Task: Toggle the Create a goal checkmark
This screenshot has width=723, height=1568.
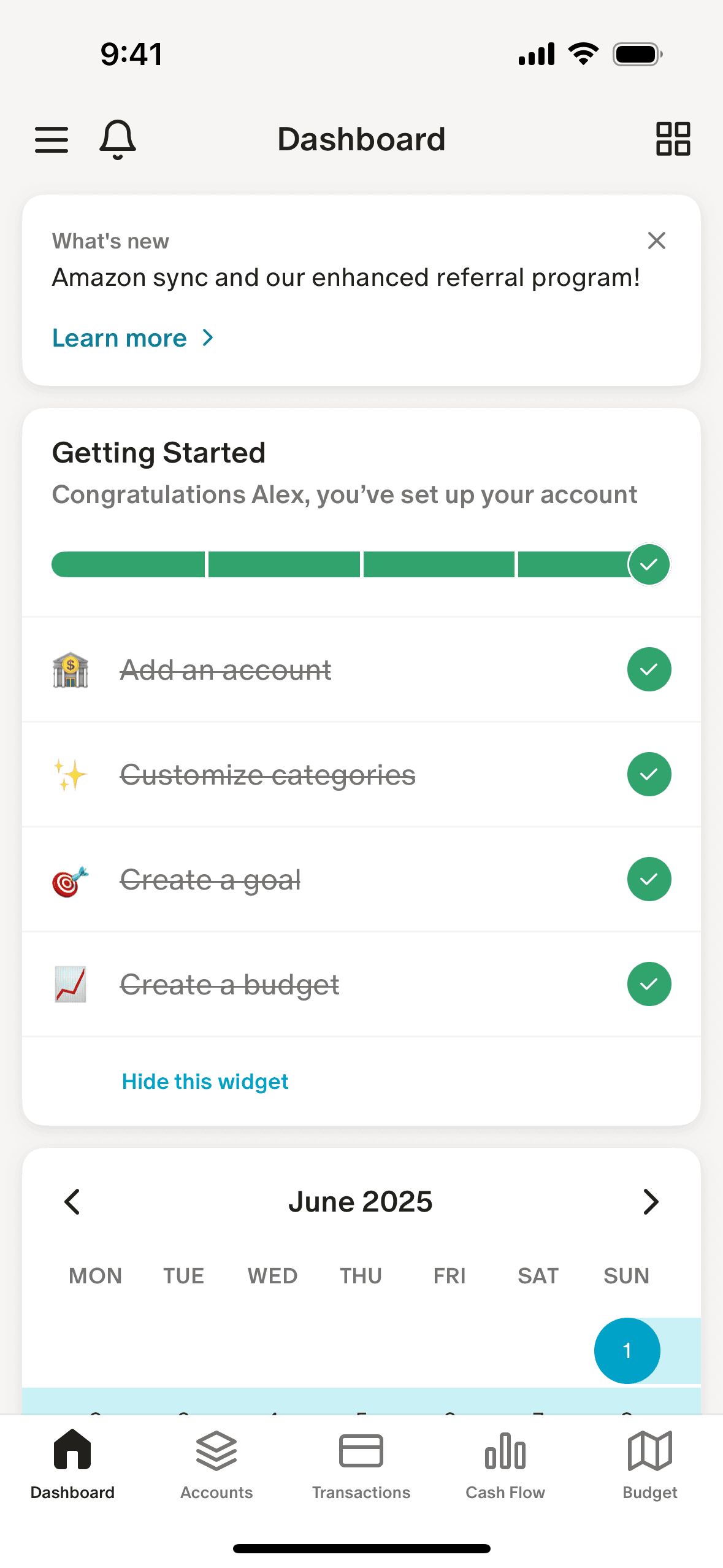Action: [649, 879]
